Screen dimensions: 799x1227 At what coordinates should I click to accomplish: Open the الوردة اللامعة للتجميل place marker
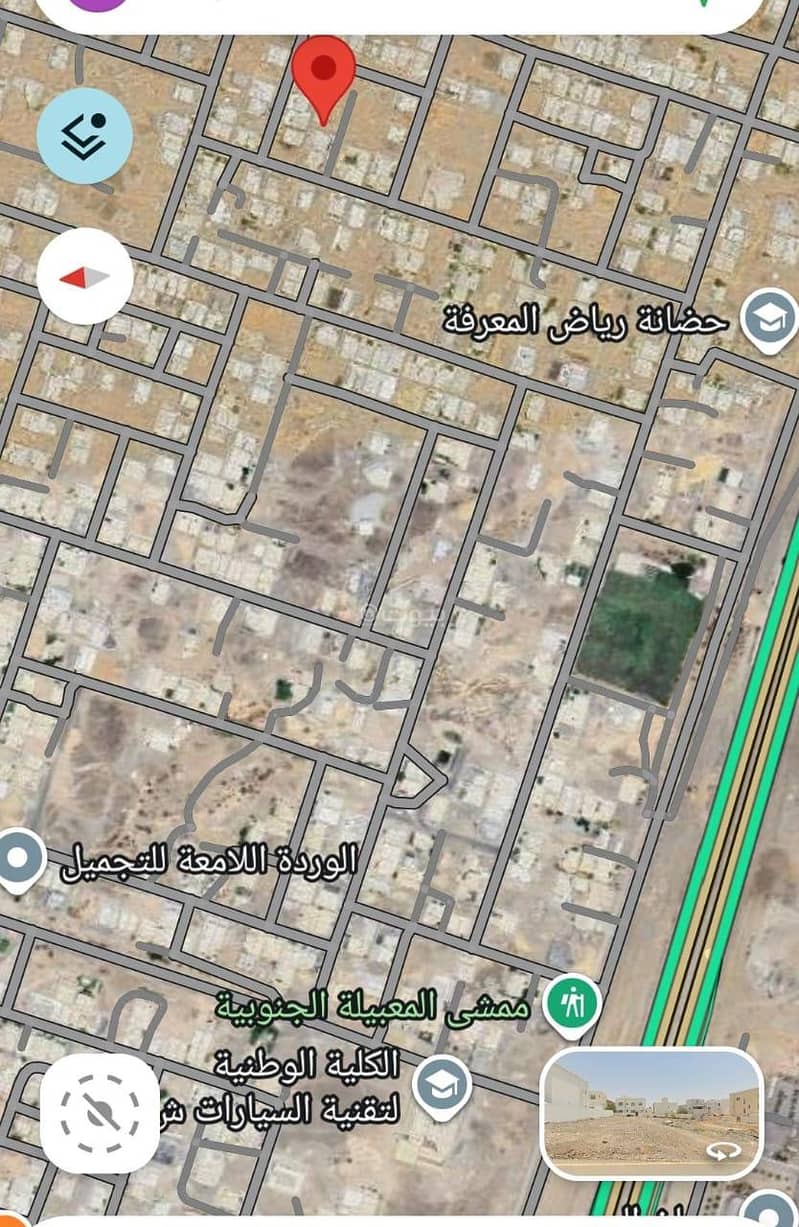click(18, 859)
